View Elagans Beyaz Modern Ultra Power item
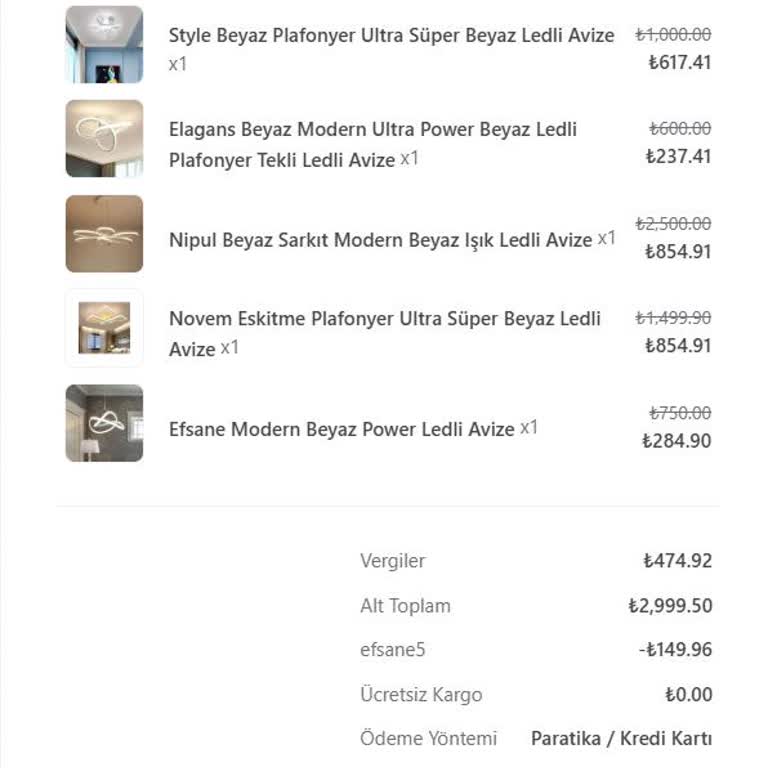Image resolution: width=768 pixels, height=768 pixels. tap(372, 130)
